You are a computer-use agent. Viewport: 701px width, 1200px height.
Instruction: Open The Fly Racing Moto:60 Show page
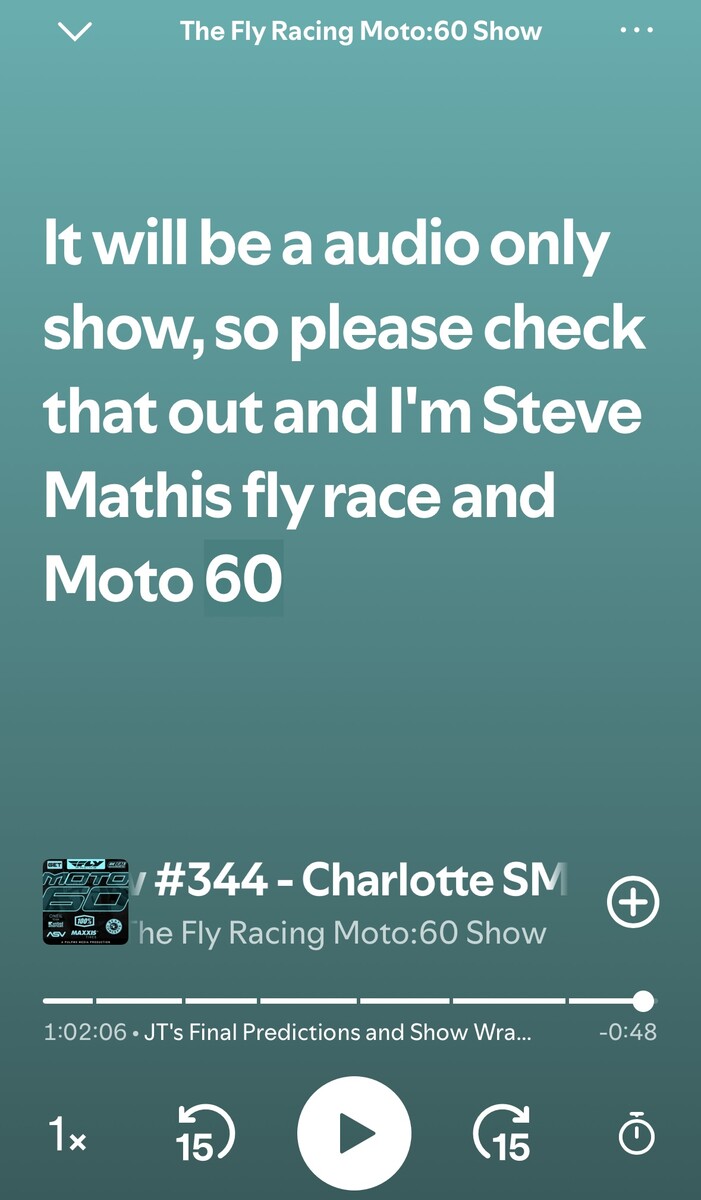(x=340, y=933)
